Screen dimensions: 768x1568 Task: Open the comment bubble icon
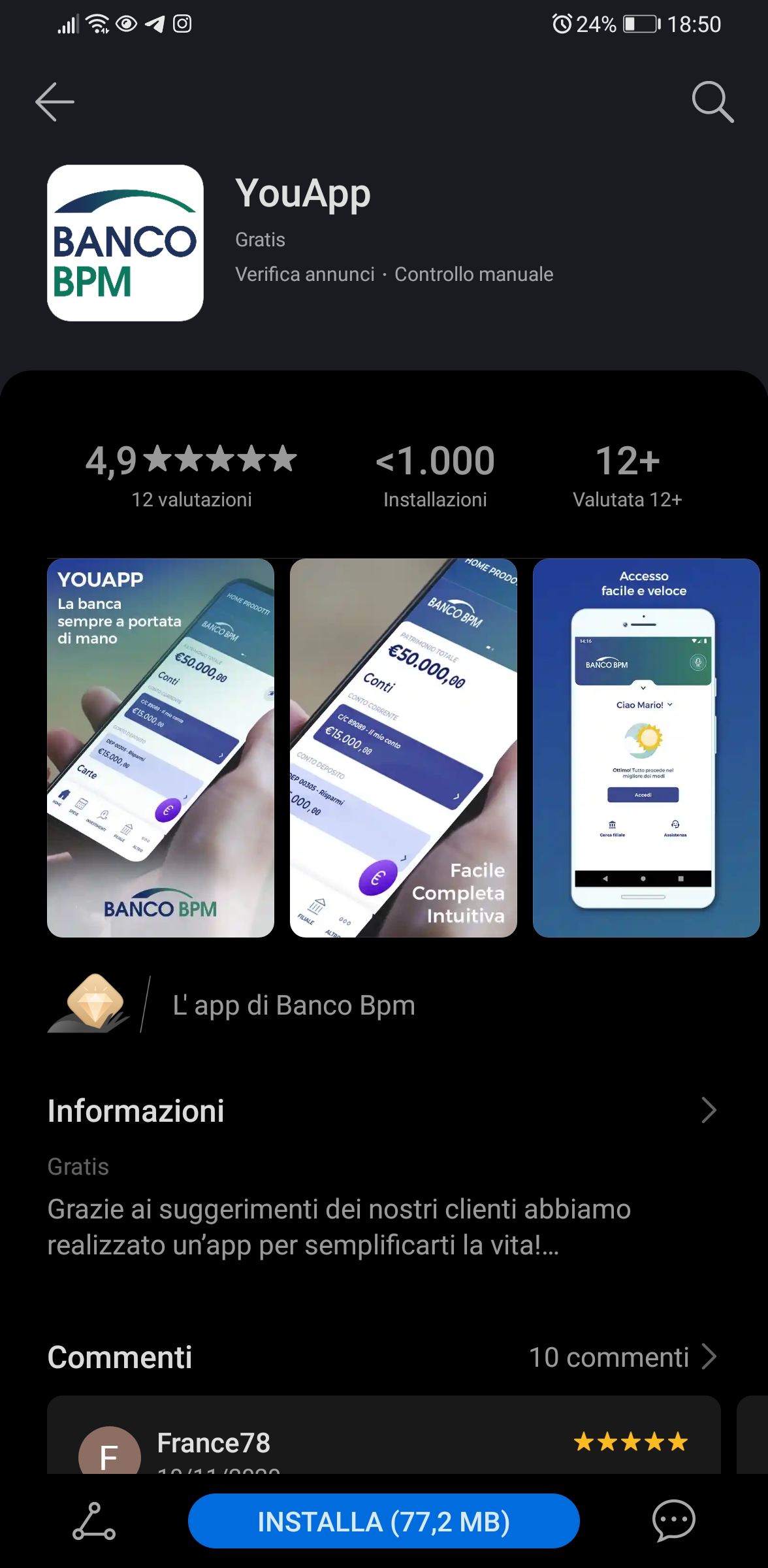[x=673, y=1520]
